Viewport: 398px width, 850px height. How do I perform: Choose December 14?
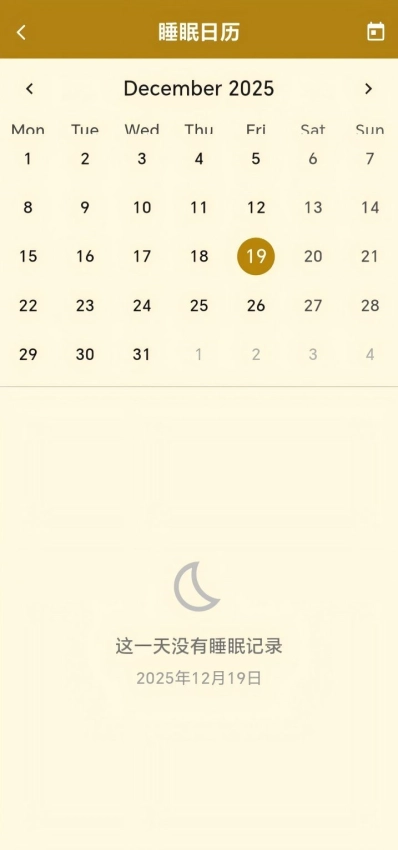point(370,208)
